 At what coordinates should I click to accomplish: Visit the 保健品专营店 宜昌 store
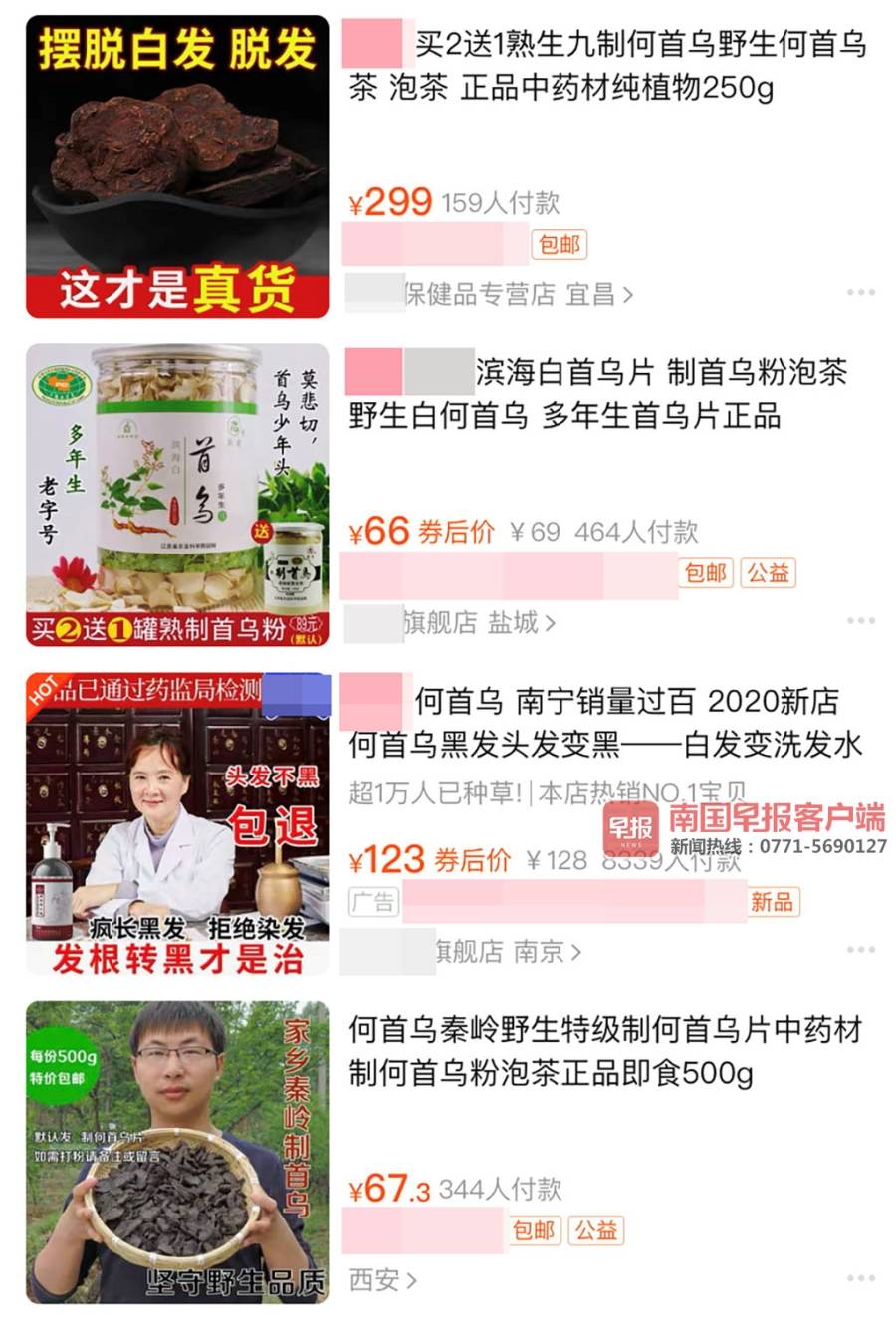tap(518, 295)
